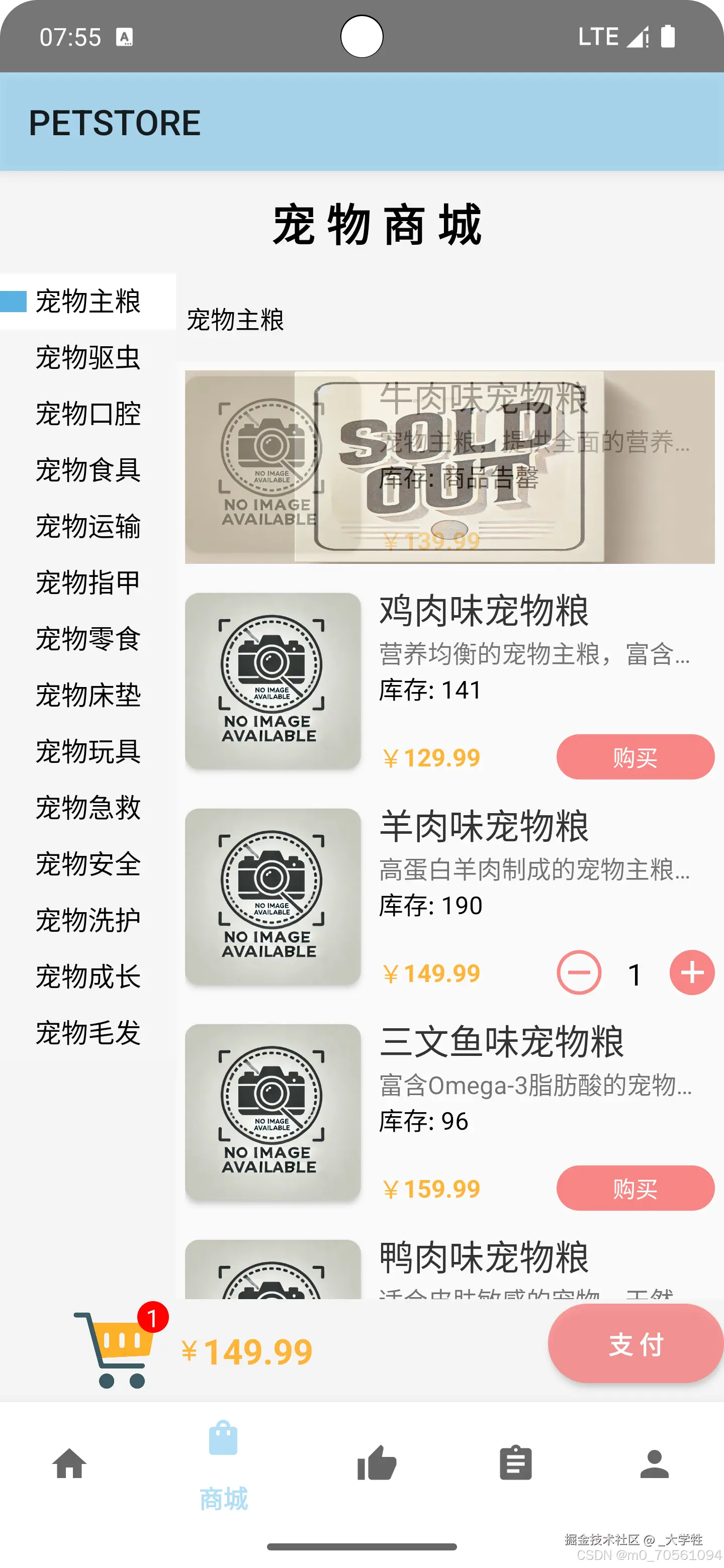This screenshot has height=1568, width=724.
Task: Open the thumbs-up tab
Action: click(377, 1463)
